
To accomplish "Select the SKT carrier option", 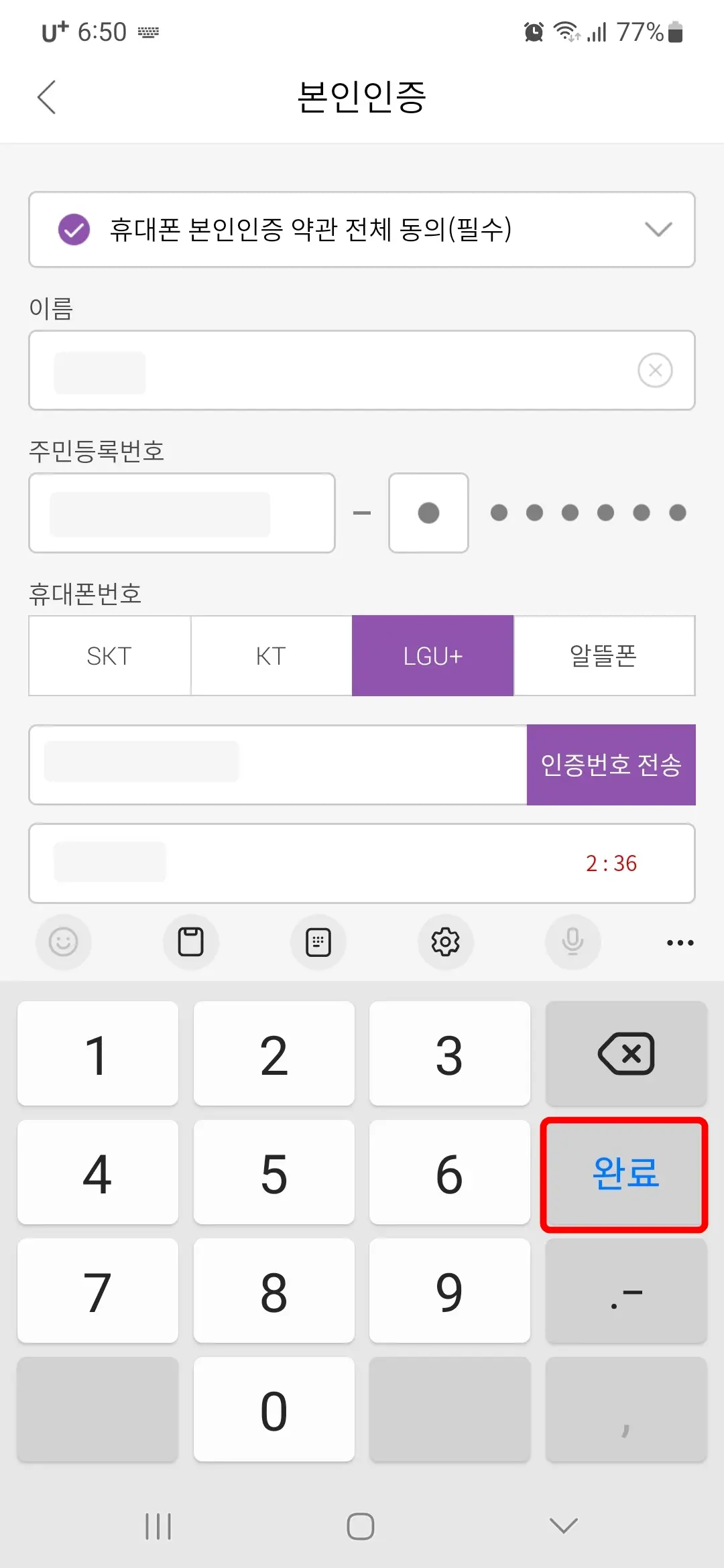I will tap(109, 655).
